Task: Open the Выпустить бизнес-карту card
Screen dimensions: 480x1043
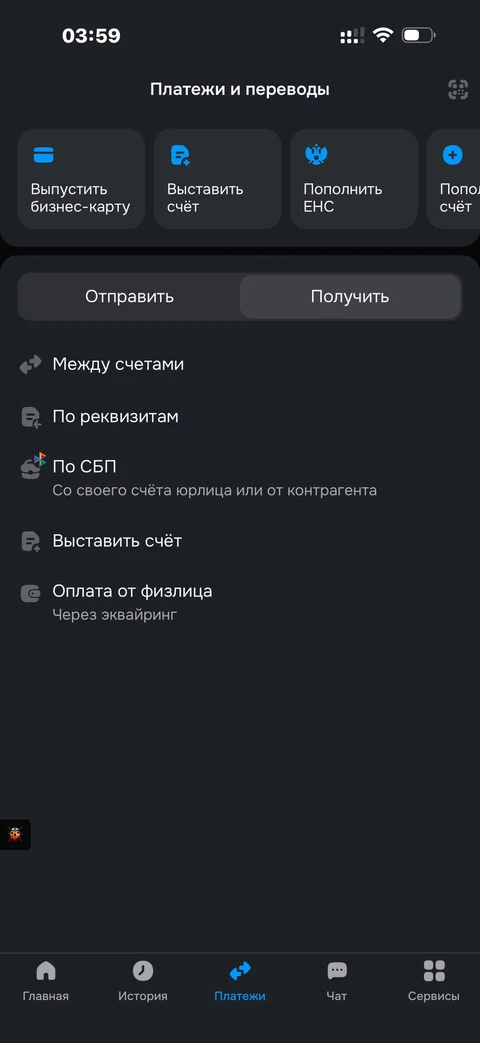Action: [x=81, y=179]
